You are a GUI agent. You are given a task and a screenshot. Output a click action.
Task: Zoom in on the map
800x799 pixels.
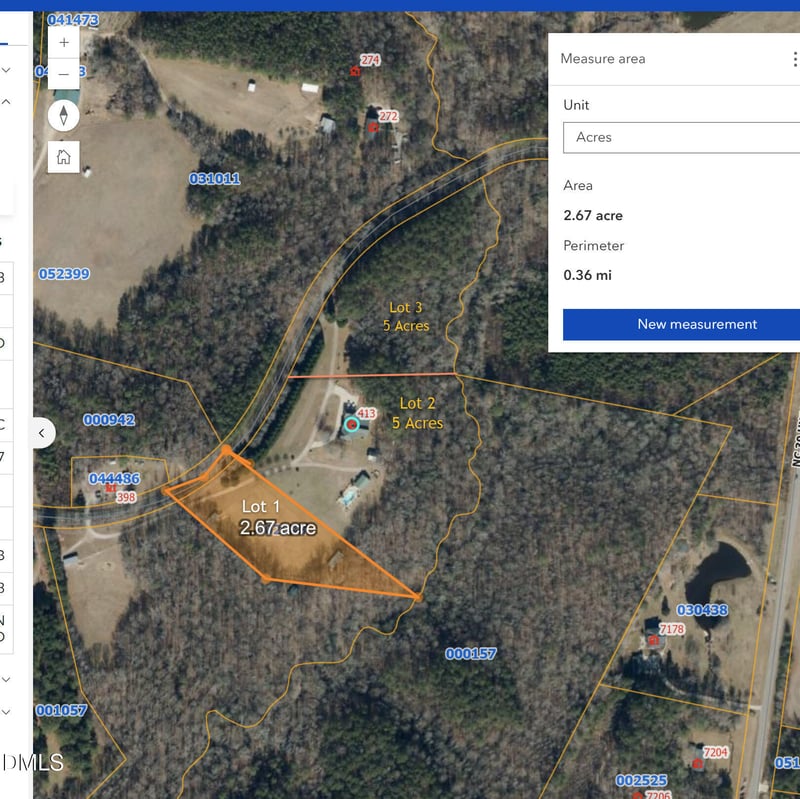64,43
